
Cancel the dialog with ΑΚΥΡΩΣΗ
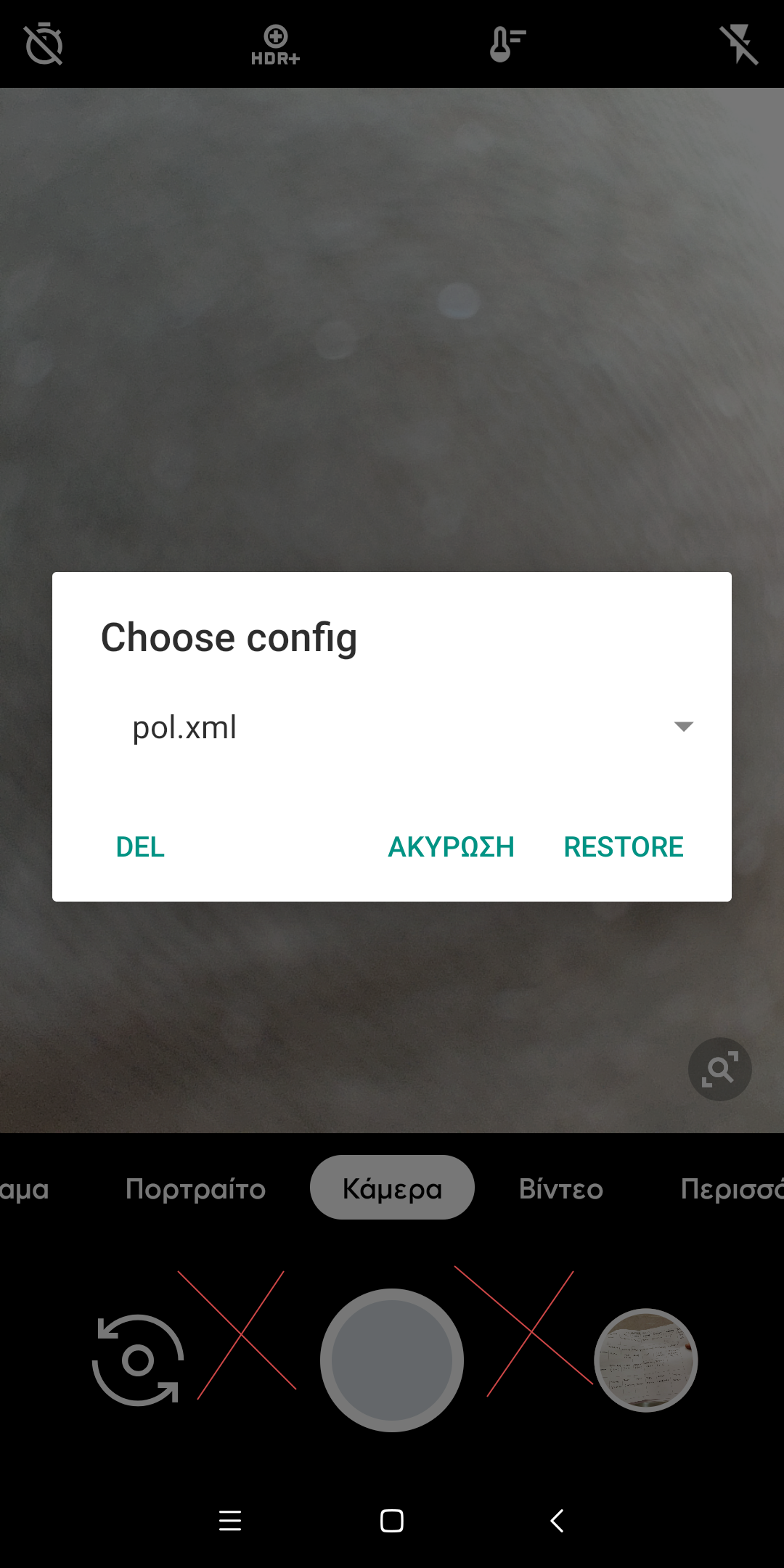tap(451, 847)
